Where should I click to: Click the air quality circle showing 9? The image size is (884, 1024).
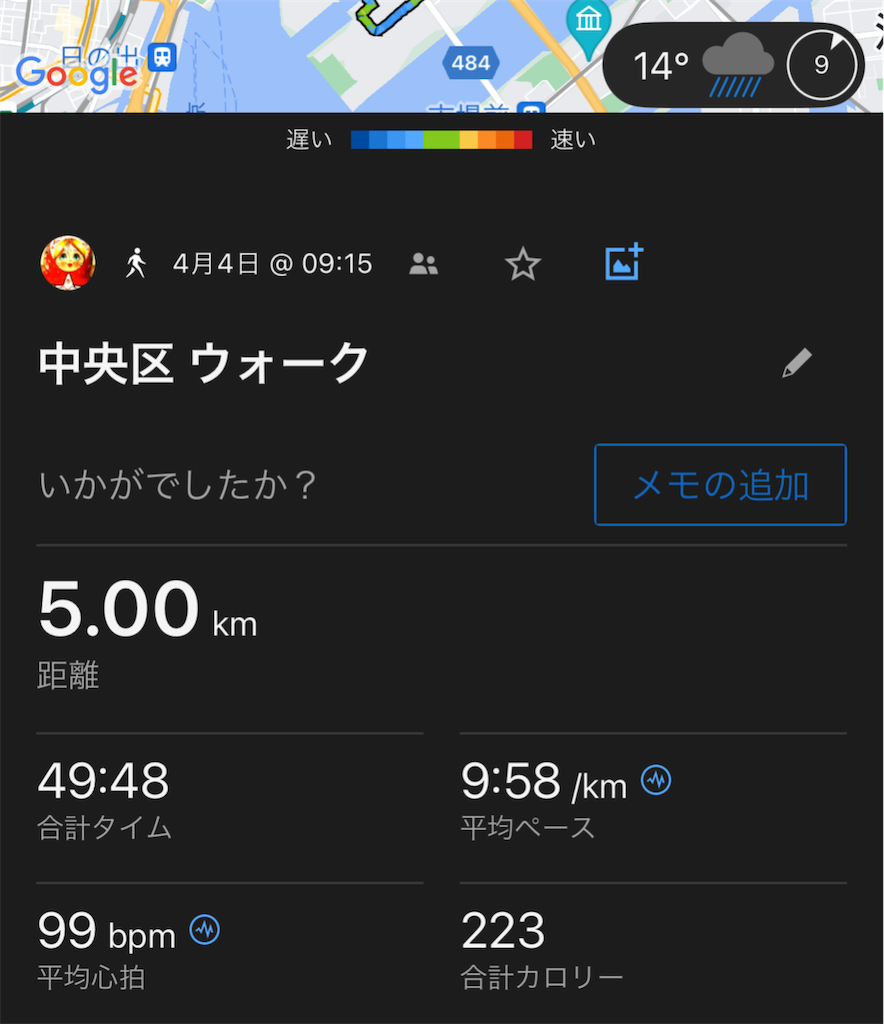click(820, 64)
